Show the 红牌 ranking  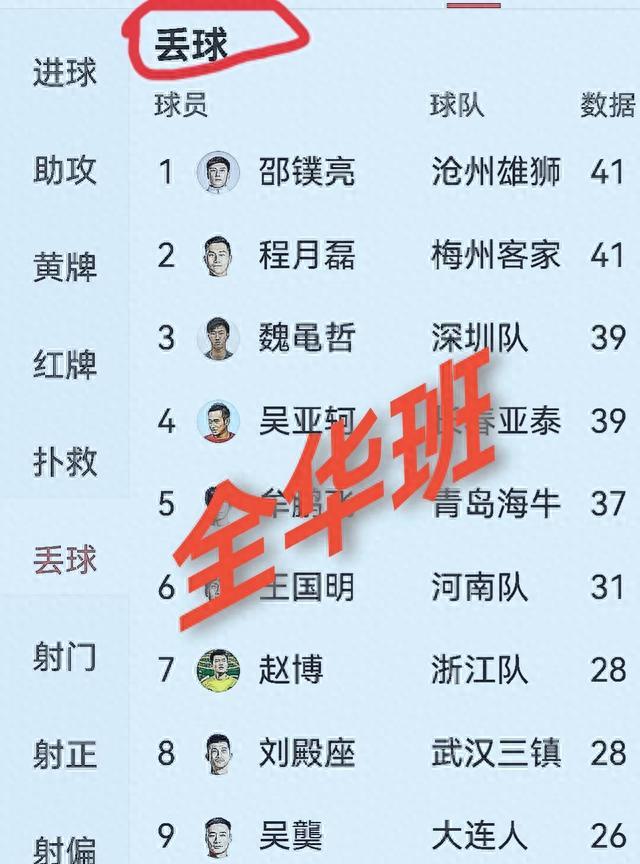65,365
